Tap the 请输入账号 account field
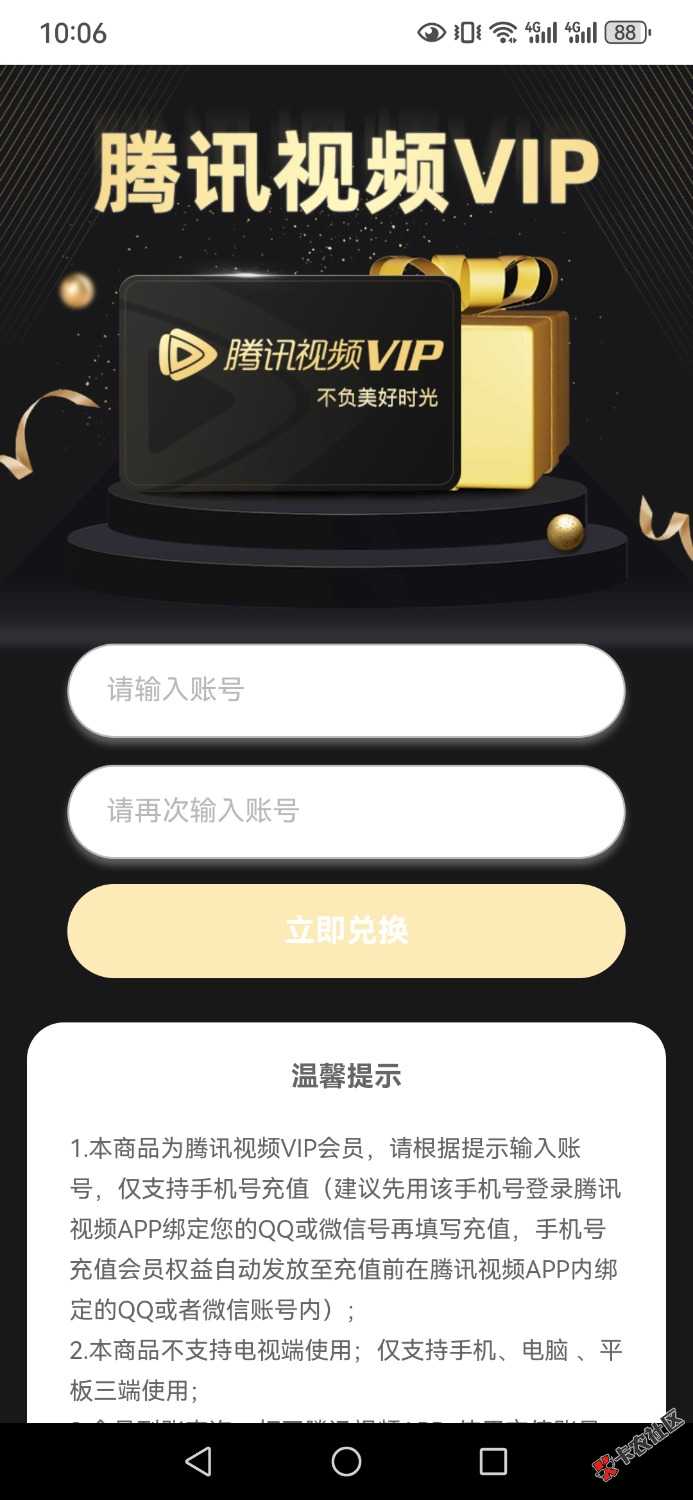 (x=346, y=691)
